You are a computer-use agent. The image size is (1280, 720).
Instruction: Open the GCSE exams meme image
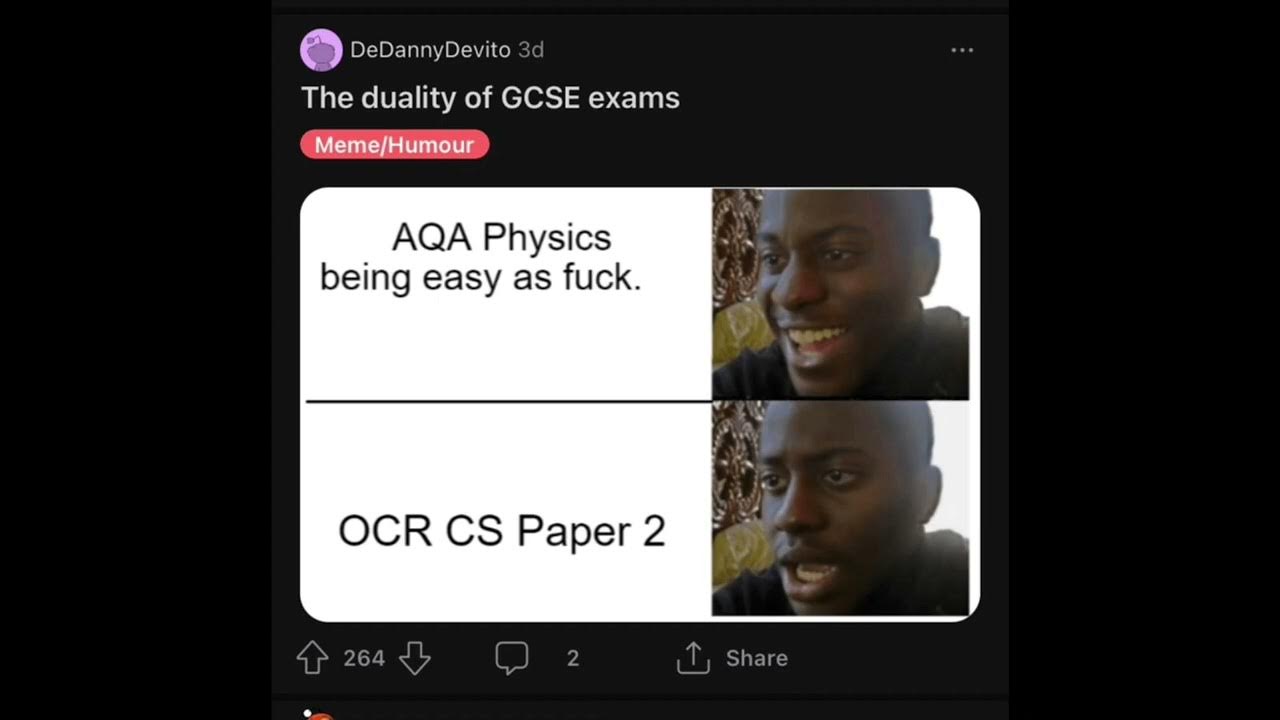tap(640, 404)
